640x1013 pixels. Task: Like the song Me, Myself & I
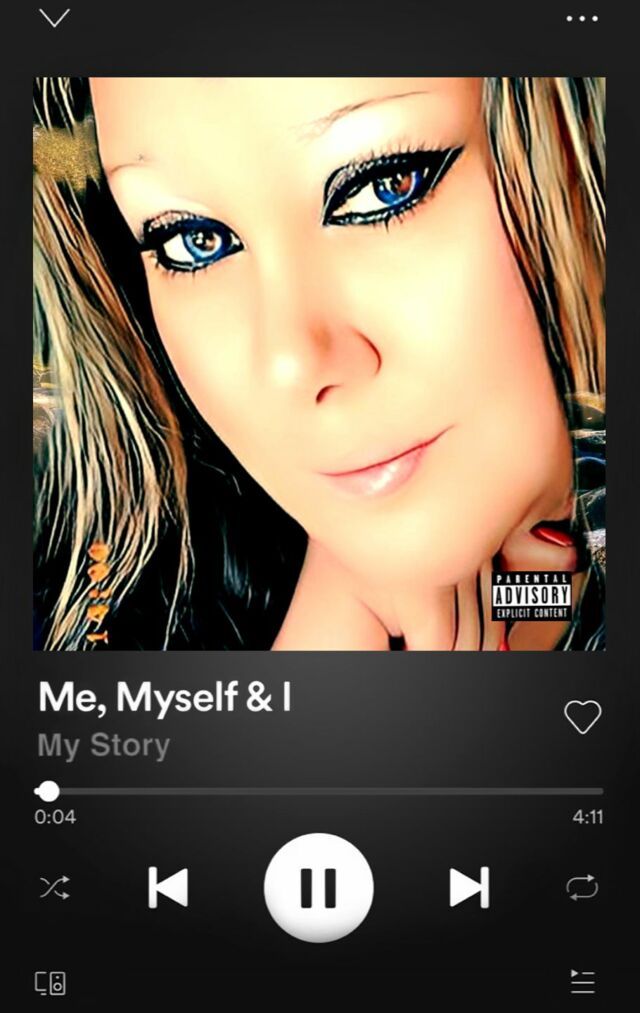[582, 716]
